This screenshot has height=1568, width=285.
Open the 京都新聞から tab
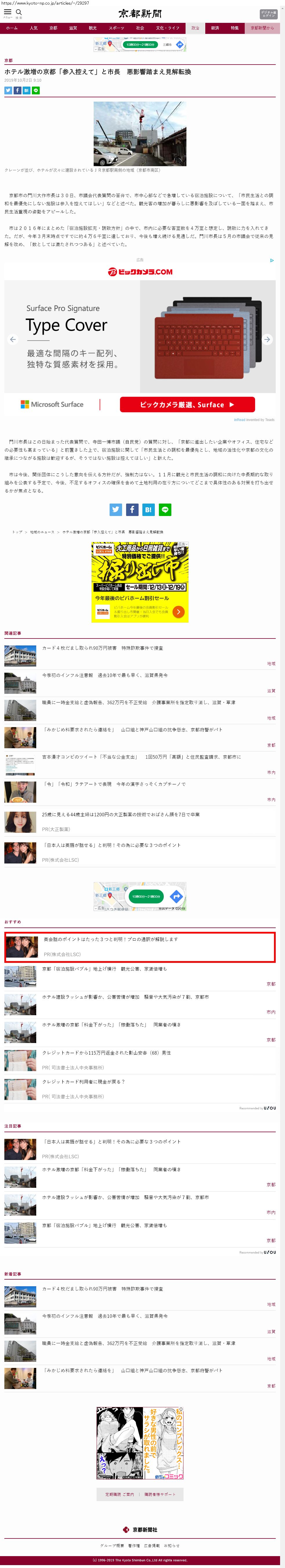262,28
